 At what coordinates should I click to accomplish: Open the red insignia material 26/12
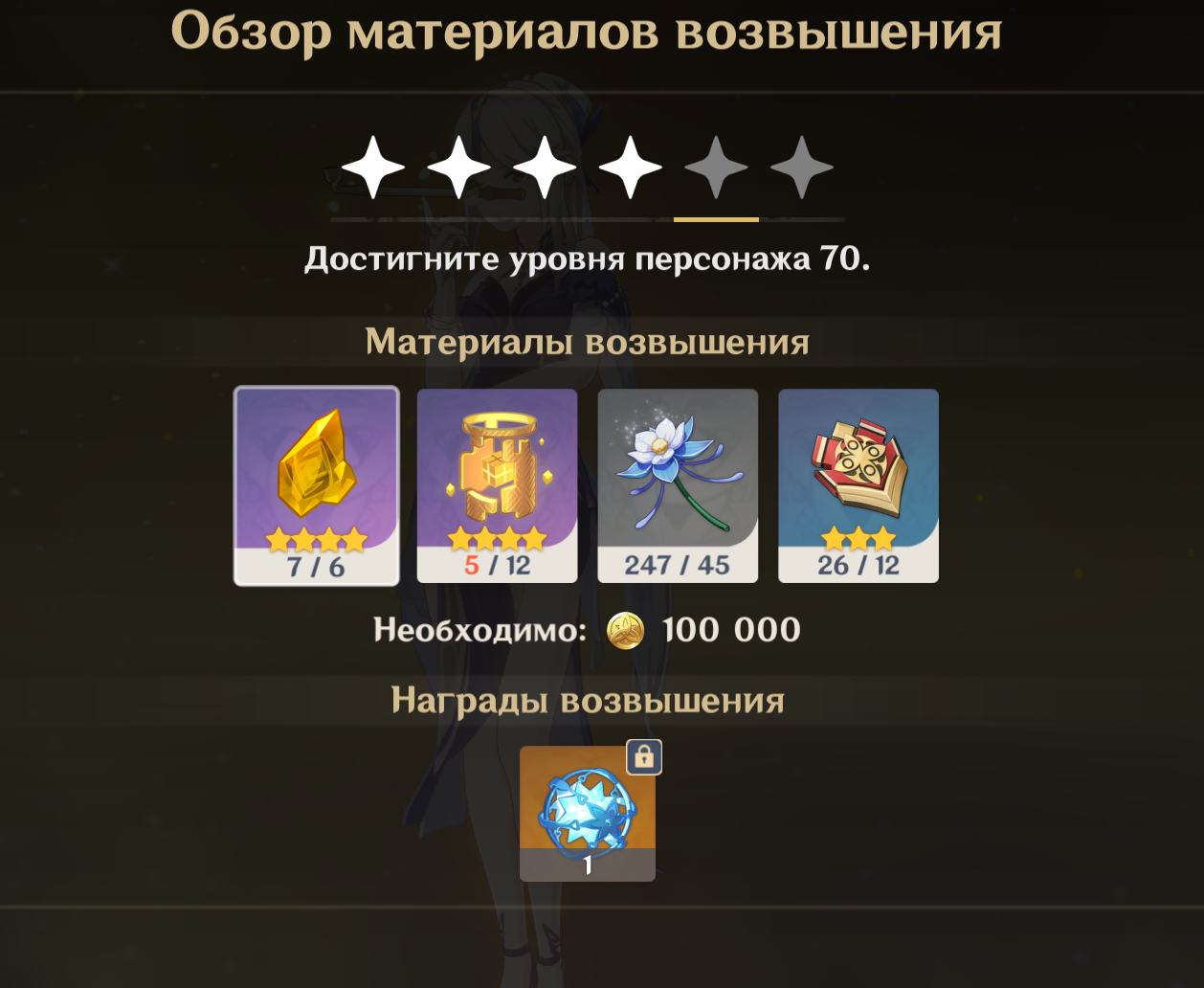858,485
